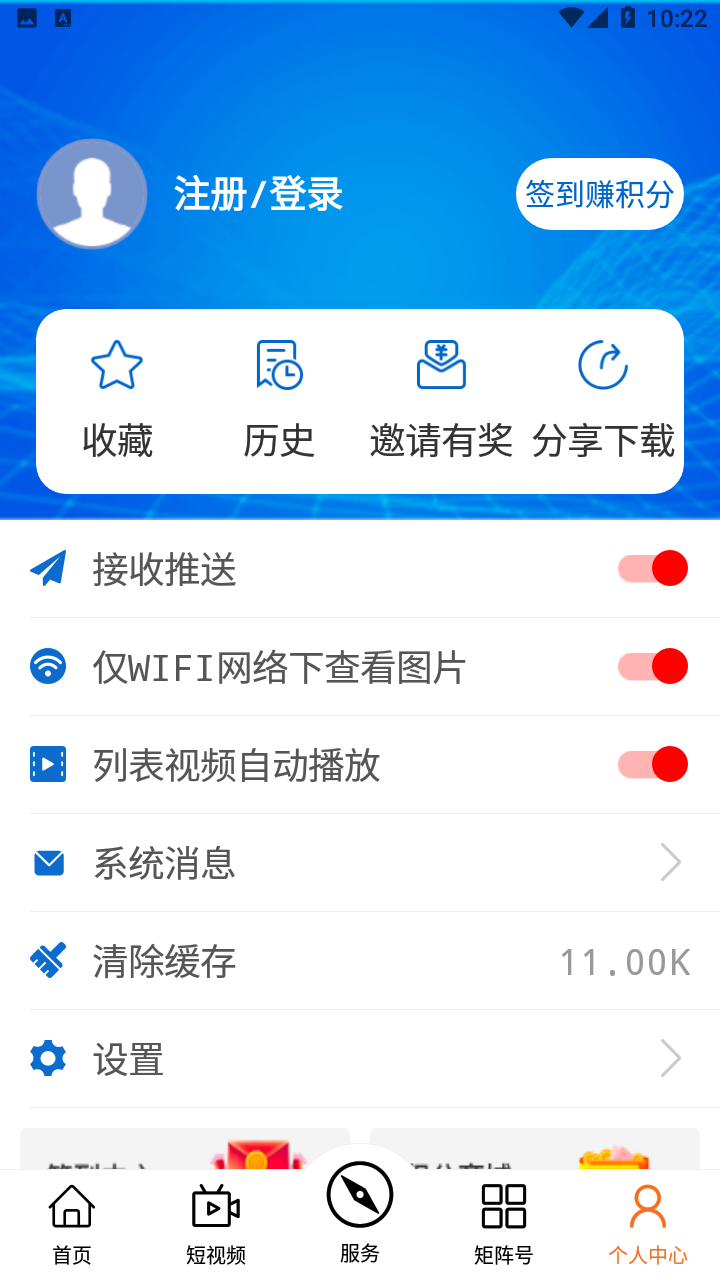Disable the 接收推送 push notification switch
The width and height of the screenshot is (720, 1280).
pyautogui.click(x=651, y=568)
